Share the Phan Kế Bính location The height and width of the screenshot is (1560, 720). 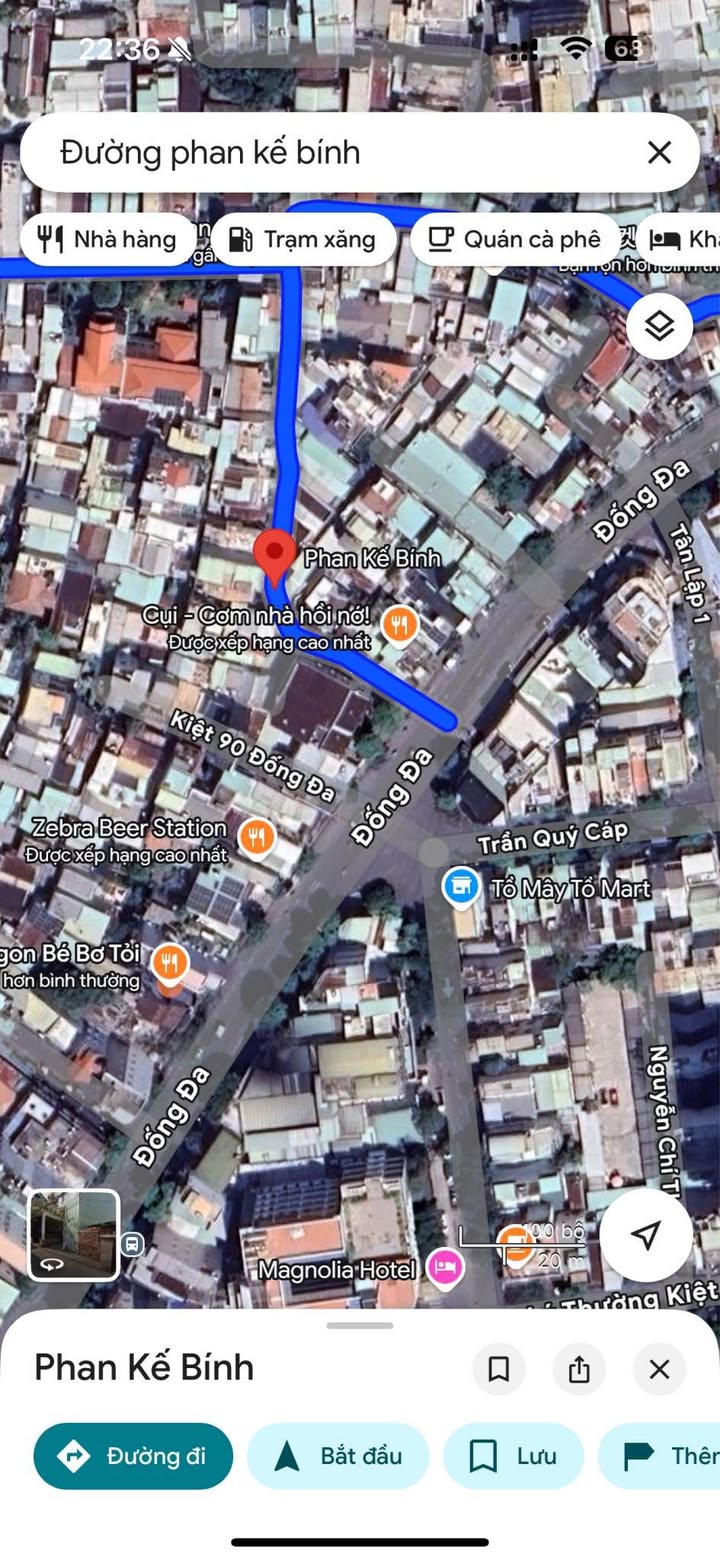click(579, 1369)
